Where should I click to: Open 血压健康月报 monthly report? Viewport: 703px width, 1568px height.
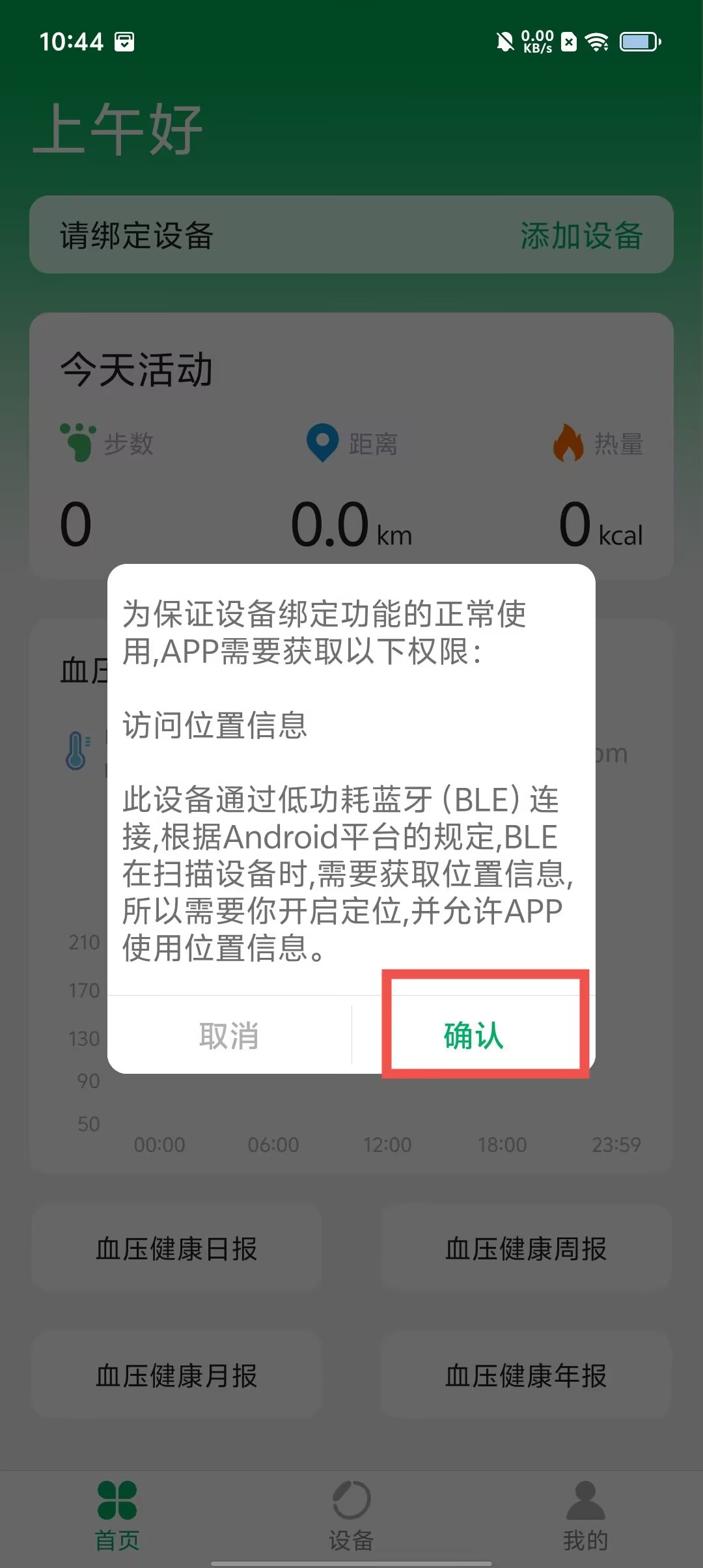pyautogui.click(x=176, y=1375)
